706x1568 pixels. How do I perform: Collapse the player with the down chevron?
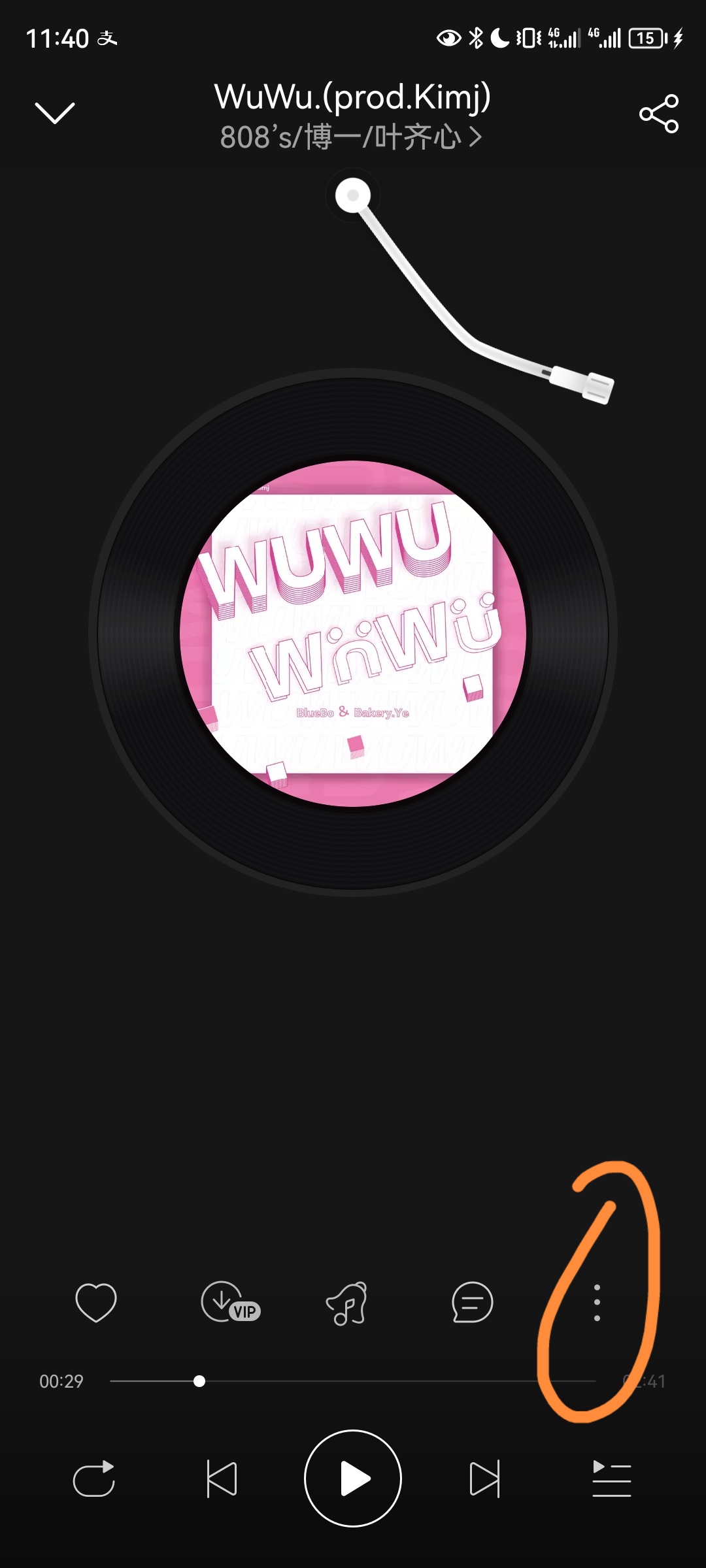pyautogui.click(x=55, y=112)
